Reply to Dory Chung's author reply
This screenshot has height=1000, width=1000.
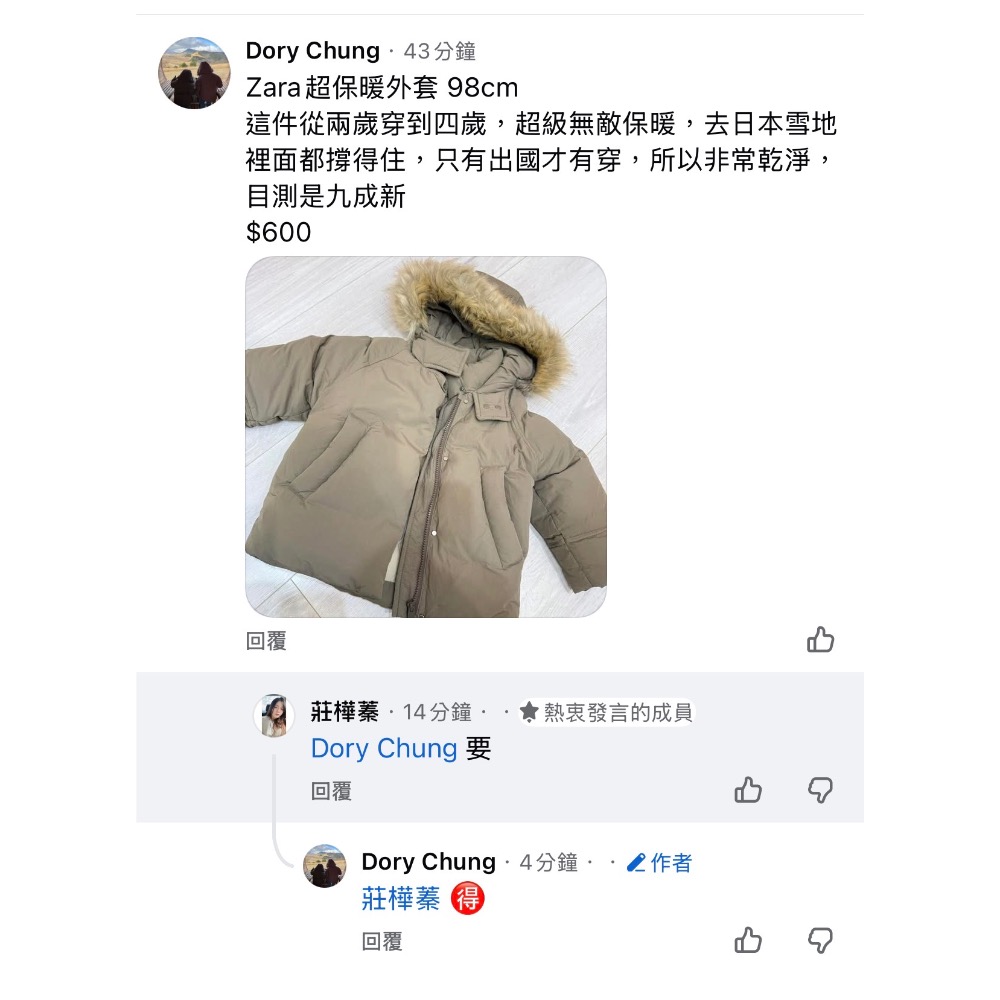381,941
